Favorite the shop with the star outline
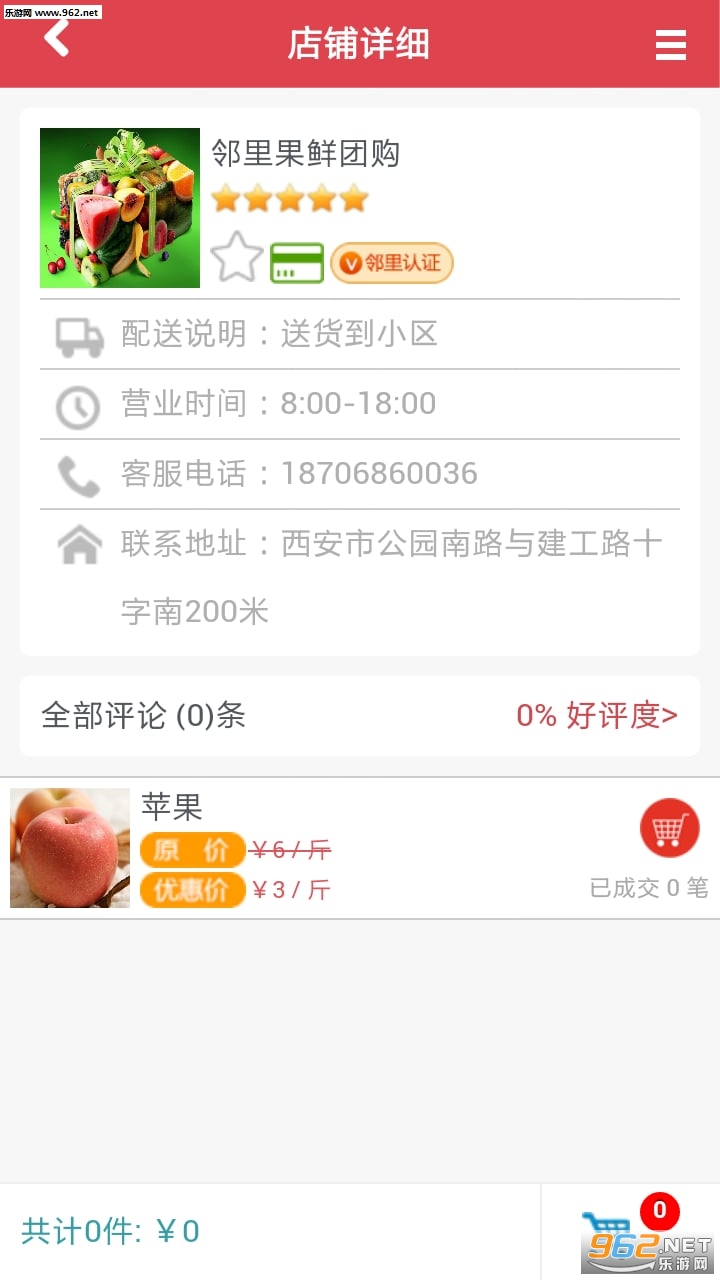The height and width of the screenshot is (1280, 720). point(237,258)
